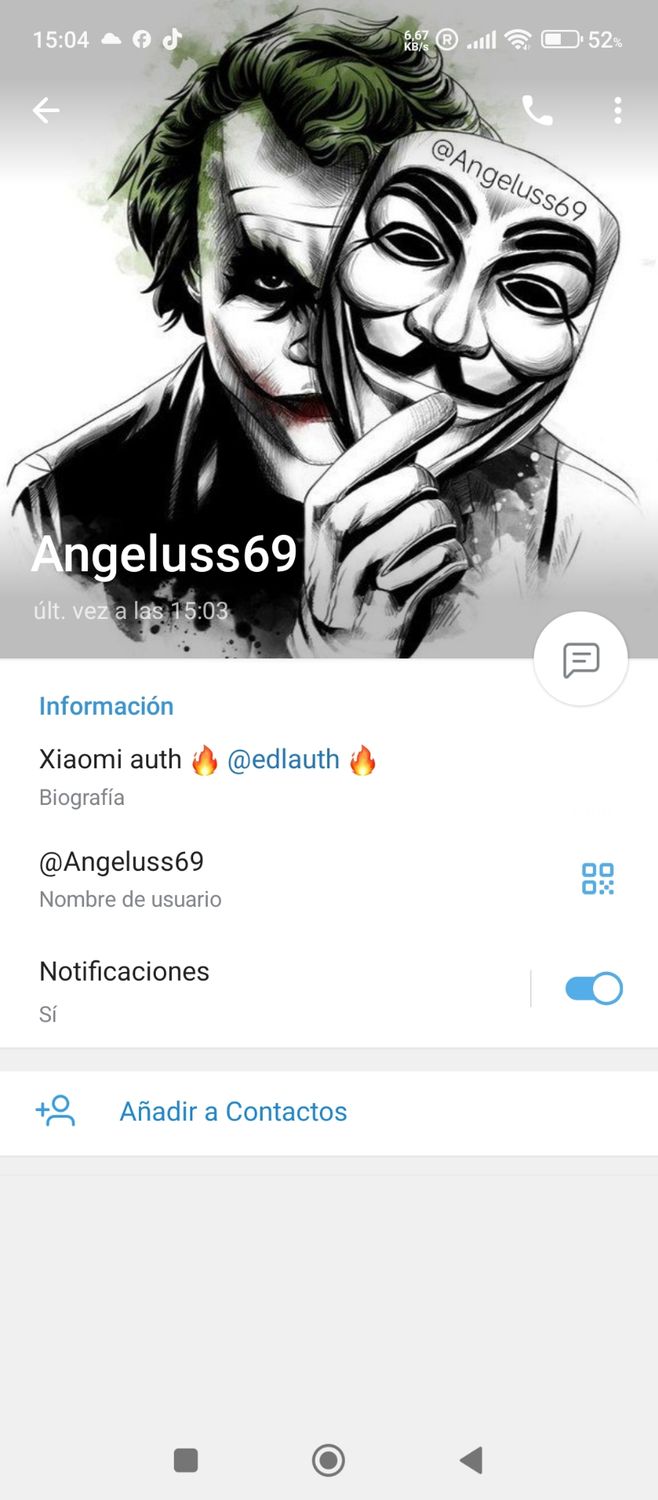658x1500 pixels.
Task: Open the @edlauth link in the bio
Action: point(284,760)
